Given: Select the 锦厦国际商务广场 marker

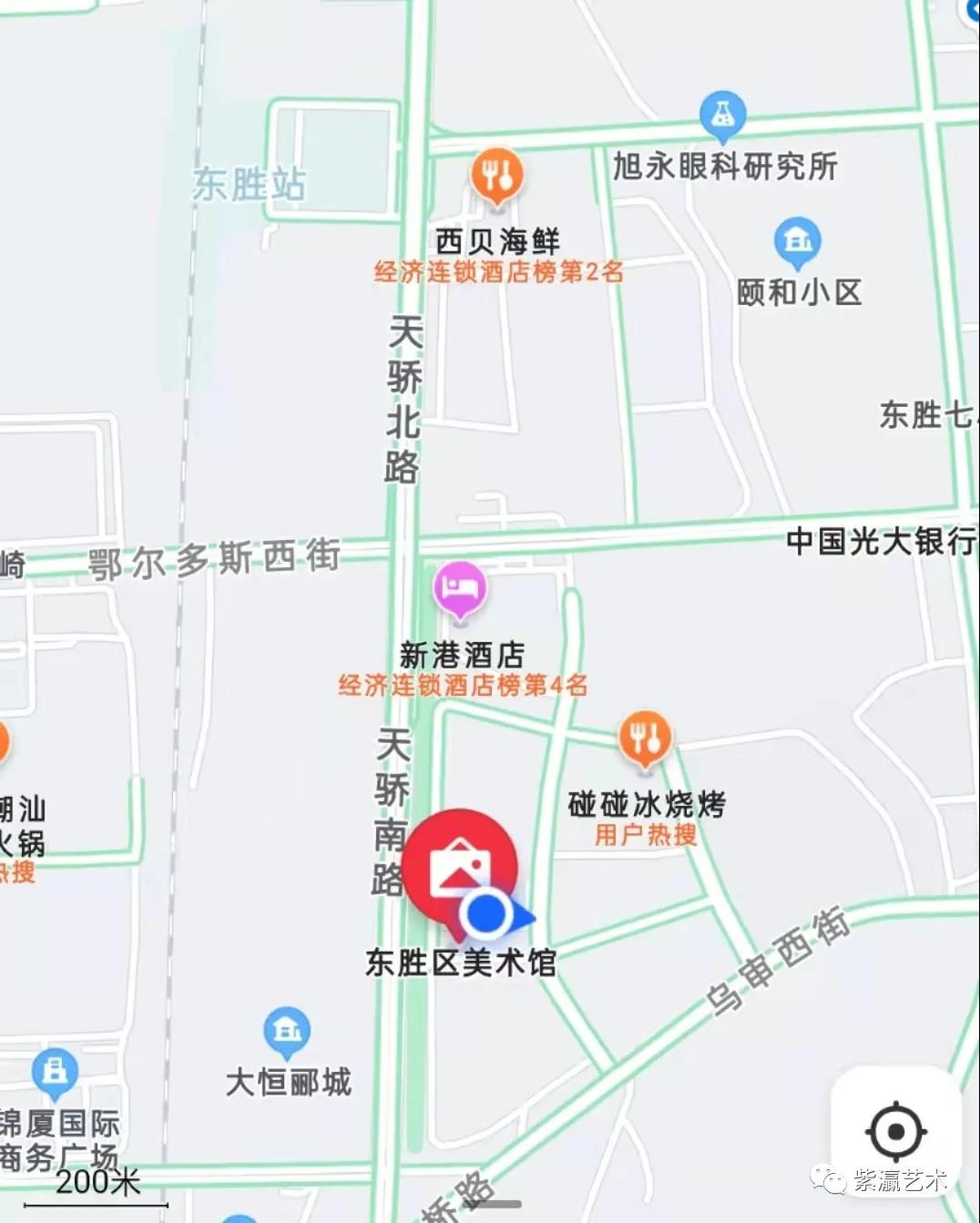Looking at the screenshot, I should tap(55, 1072).
